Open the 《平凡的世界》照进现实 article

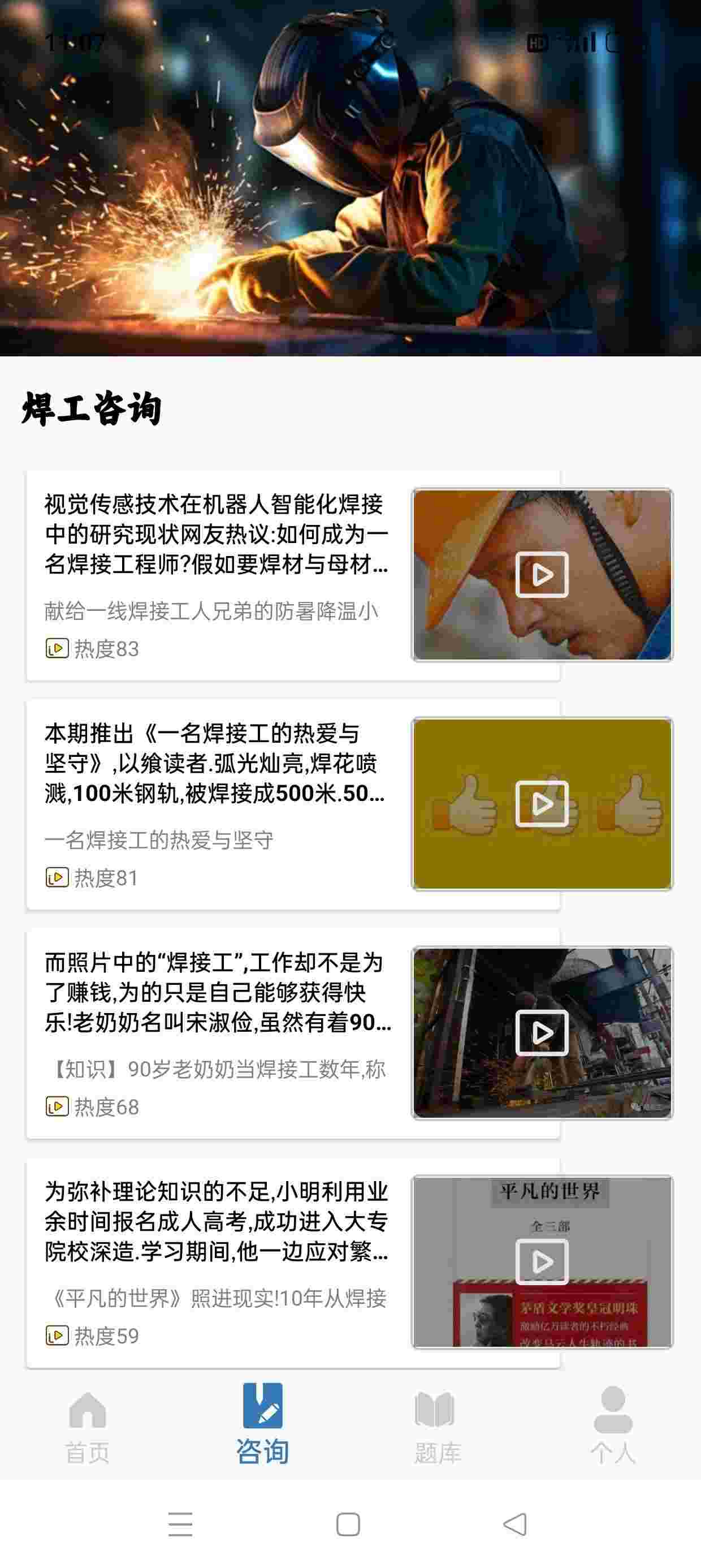click(x=217, y=1222)
